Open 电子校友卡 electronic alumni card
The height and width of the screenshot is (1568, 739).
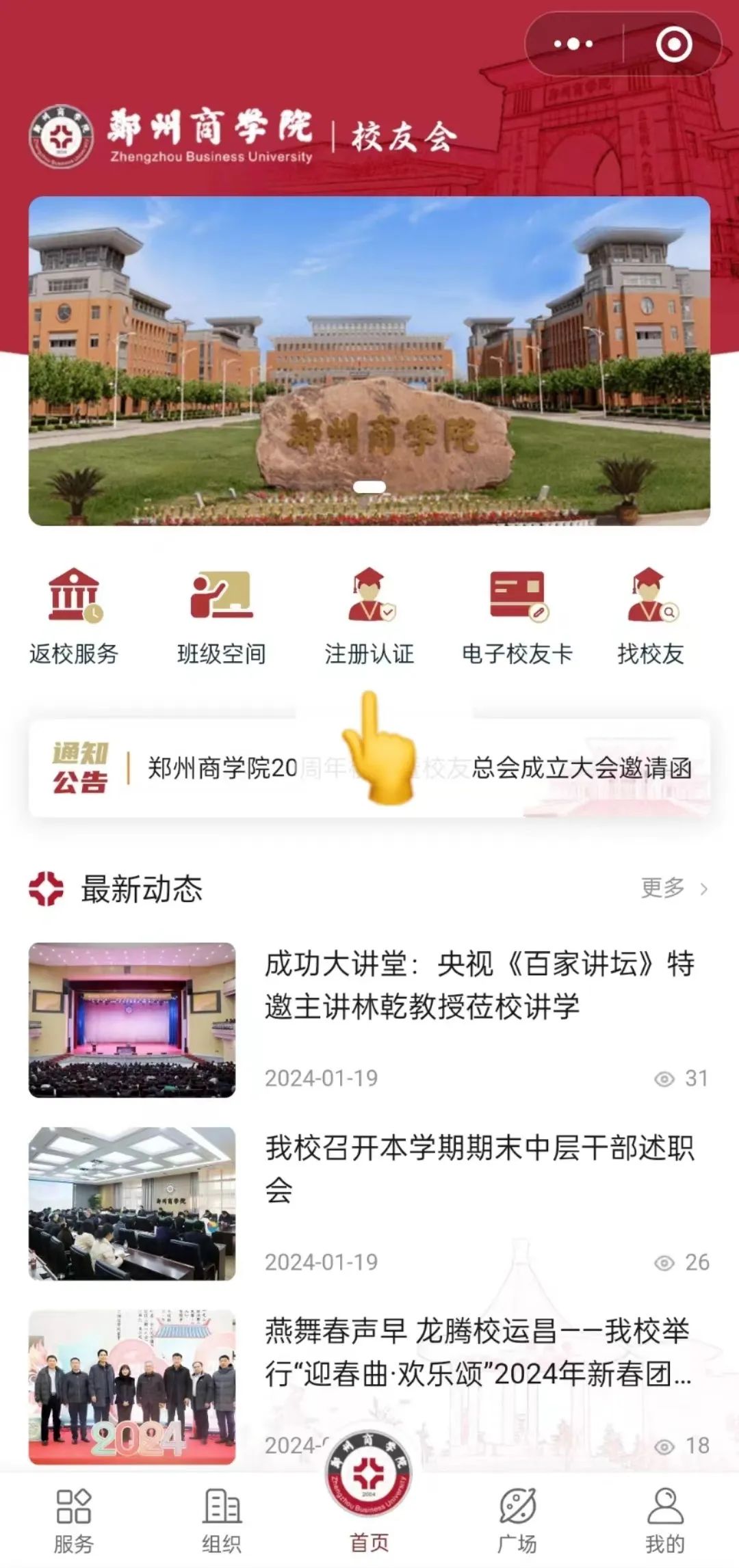517,615
